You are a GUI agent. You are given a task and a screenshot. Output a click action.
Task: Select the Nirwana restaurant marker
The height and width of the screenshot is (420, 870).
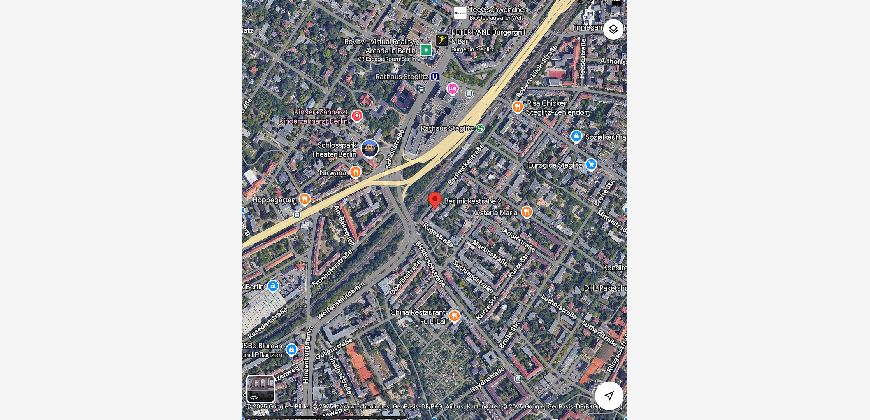pos(355,172)
